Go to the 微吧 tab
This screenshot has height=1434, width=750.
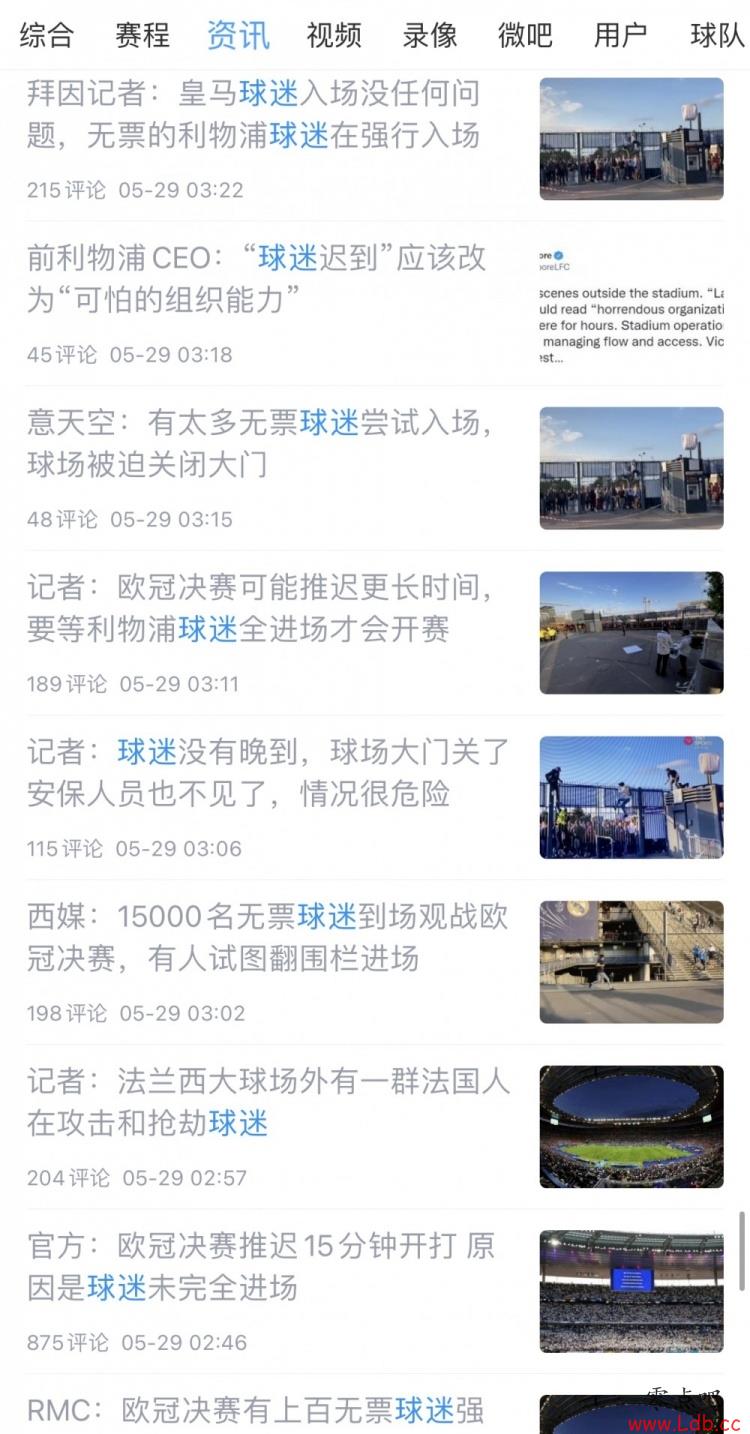point(525,36)
